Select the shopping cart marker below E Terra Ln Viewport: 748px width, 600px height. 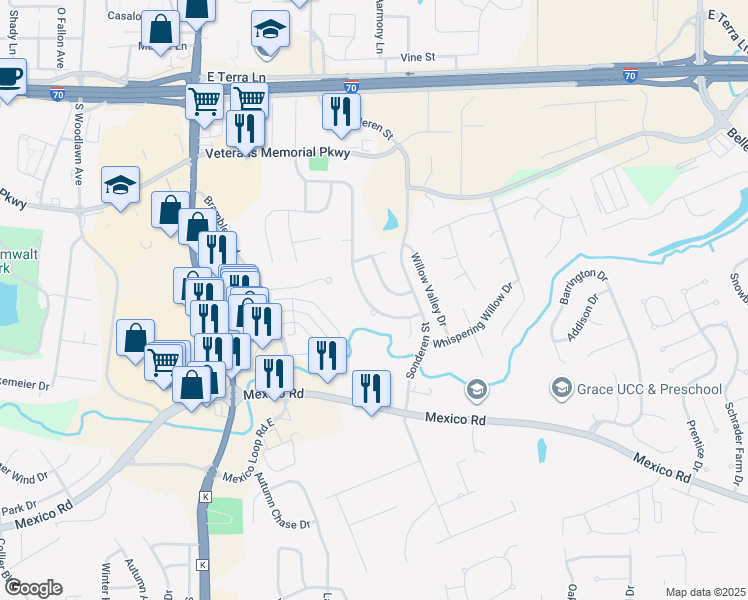(204, 100)
